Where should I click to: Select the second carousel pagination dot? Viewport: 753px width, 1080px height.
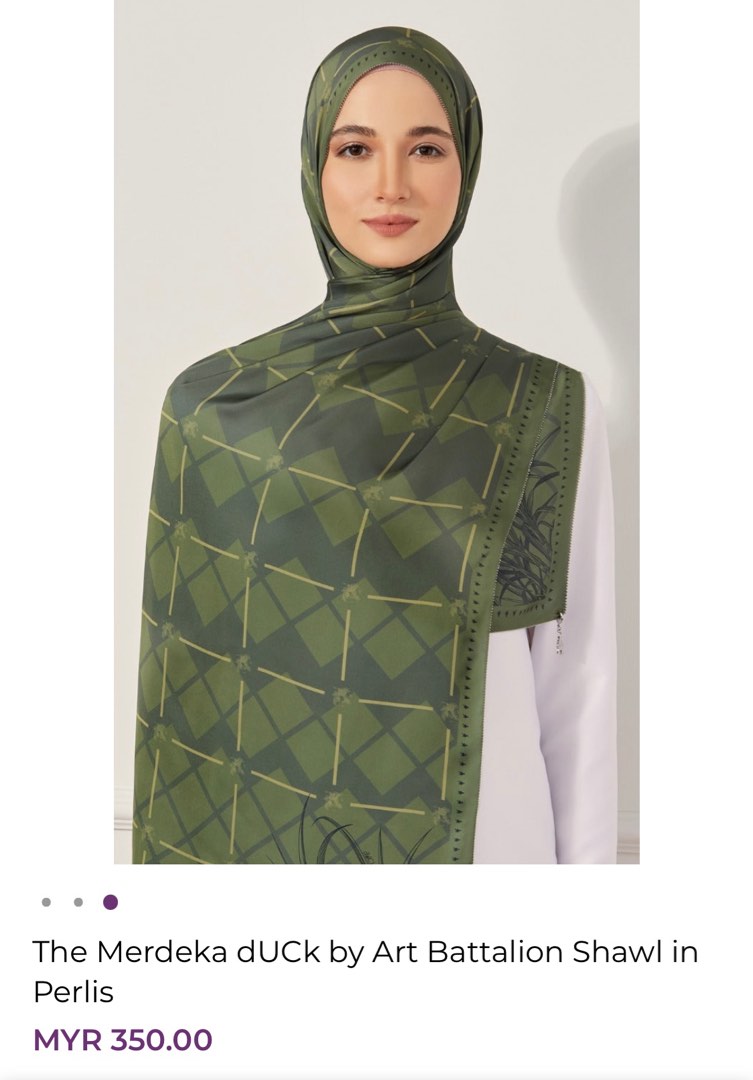pyautogui.click(x=77, y=903)
